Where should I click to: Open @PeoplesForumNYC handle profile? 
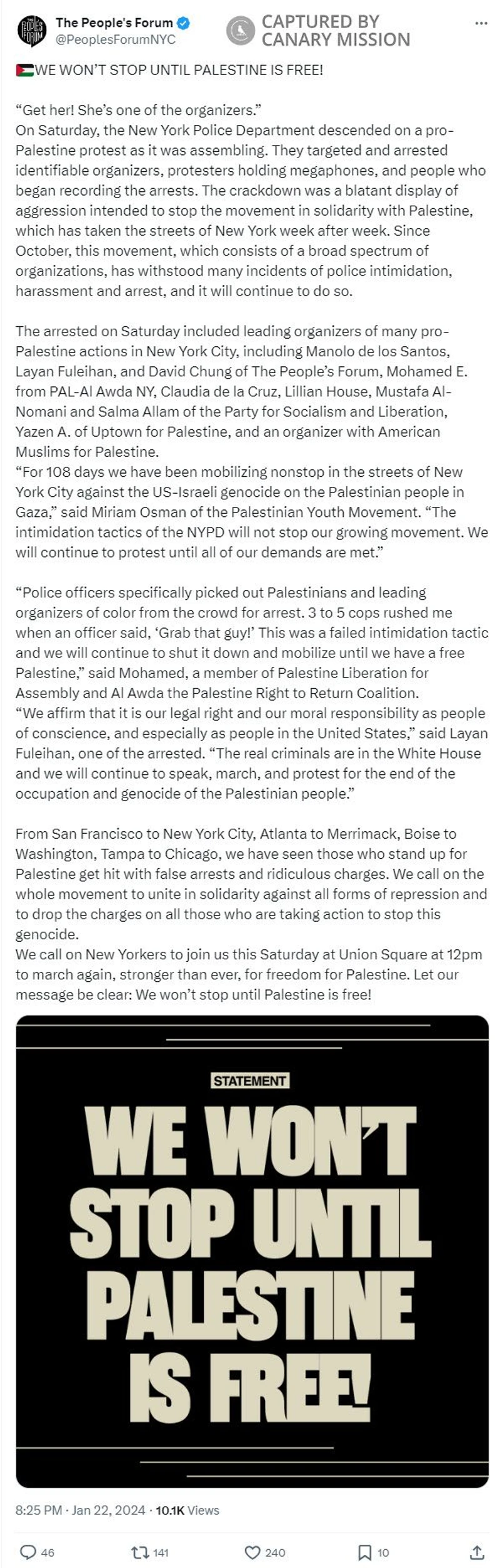(116, 39)
